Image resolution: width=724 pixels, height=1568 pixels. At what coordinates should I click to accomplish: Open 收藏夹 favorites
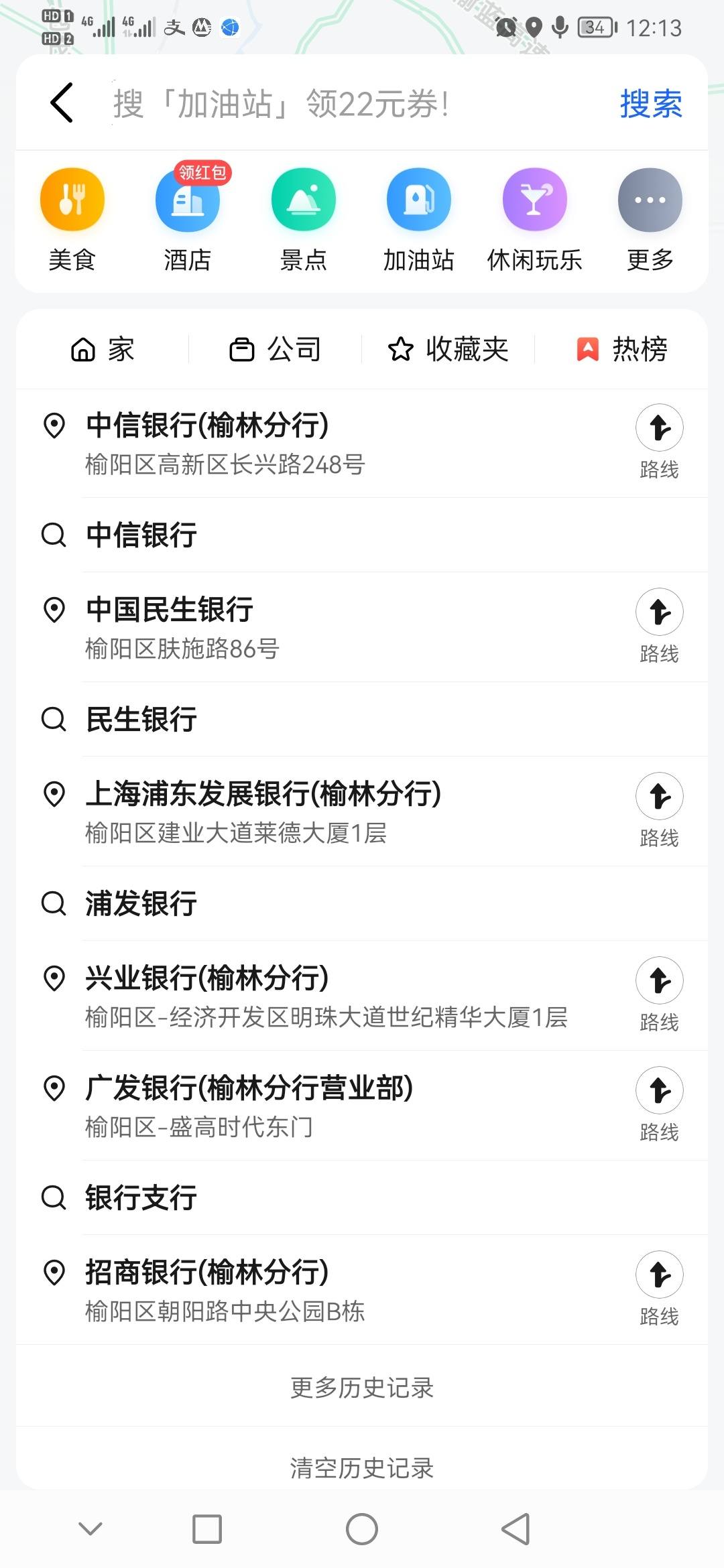[448, 349]
